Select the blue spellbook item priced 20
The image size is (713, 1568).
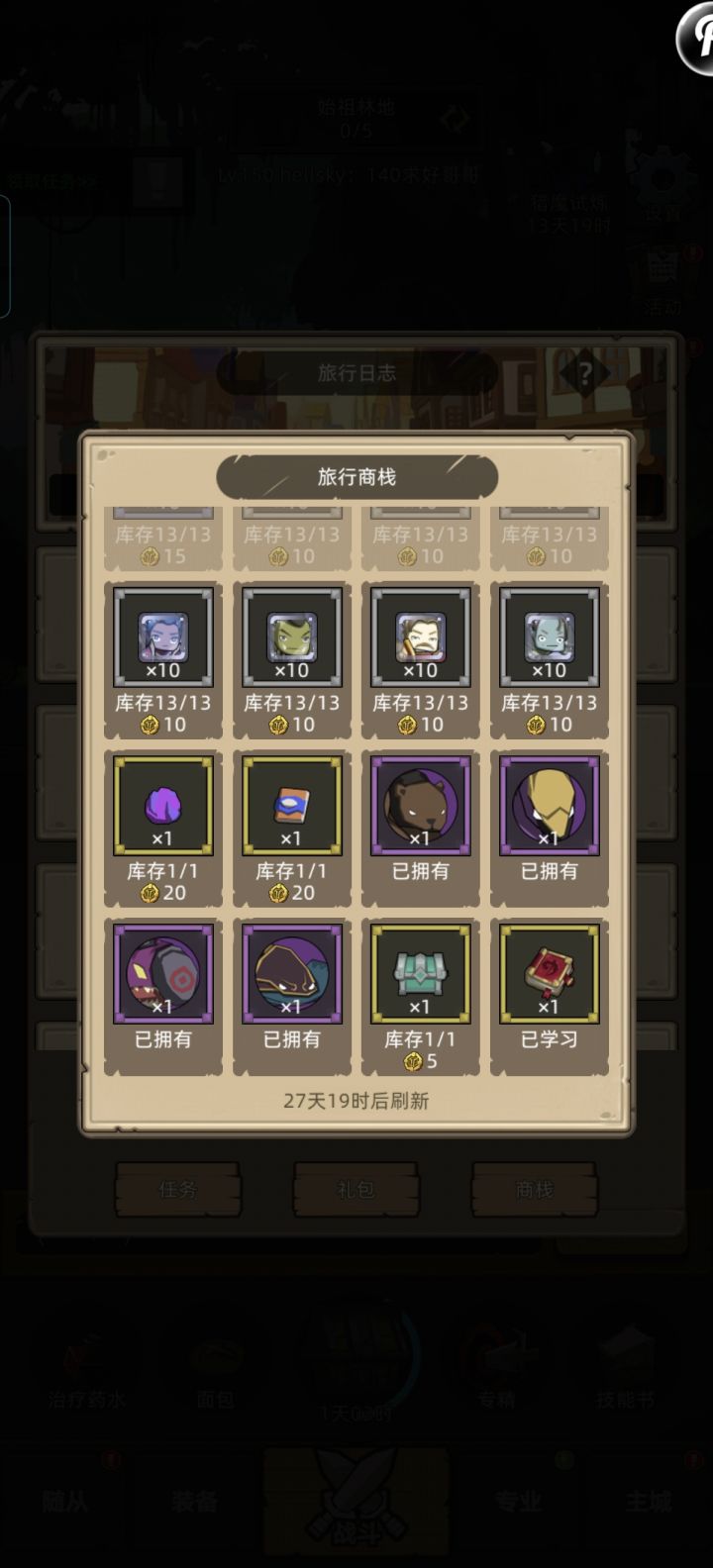pyautogui.click(x=291, y=804)
